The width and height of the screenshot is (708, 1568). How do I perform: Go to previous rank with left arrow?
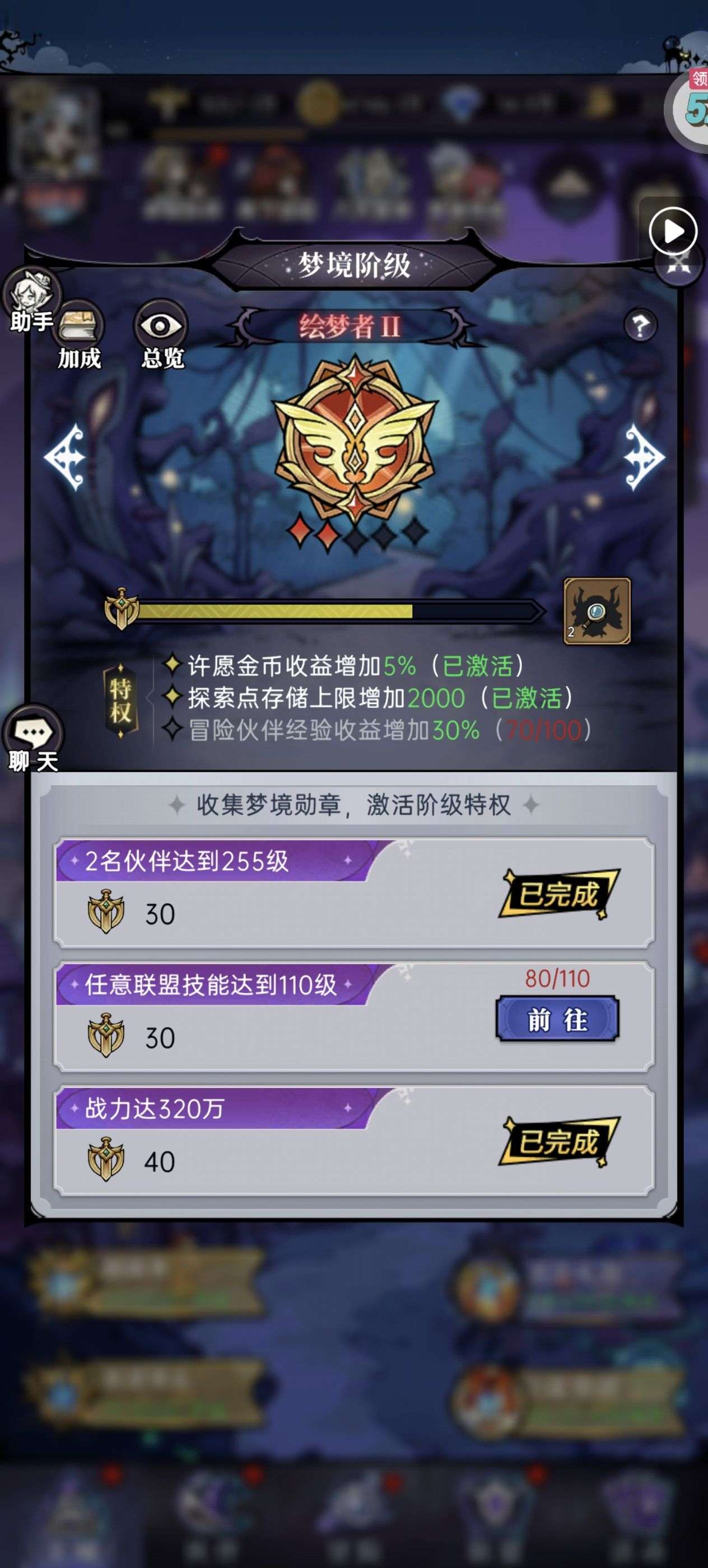point(64,457)
